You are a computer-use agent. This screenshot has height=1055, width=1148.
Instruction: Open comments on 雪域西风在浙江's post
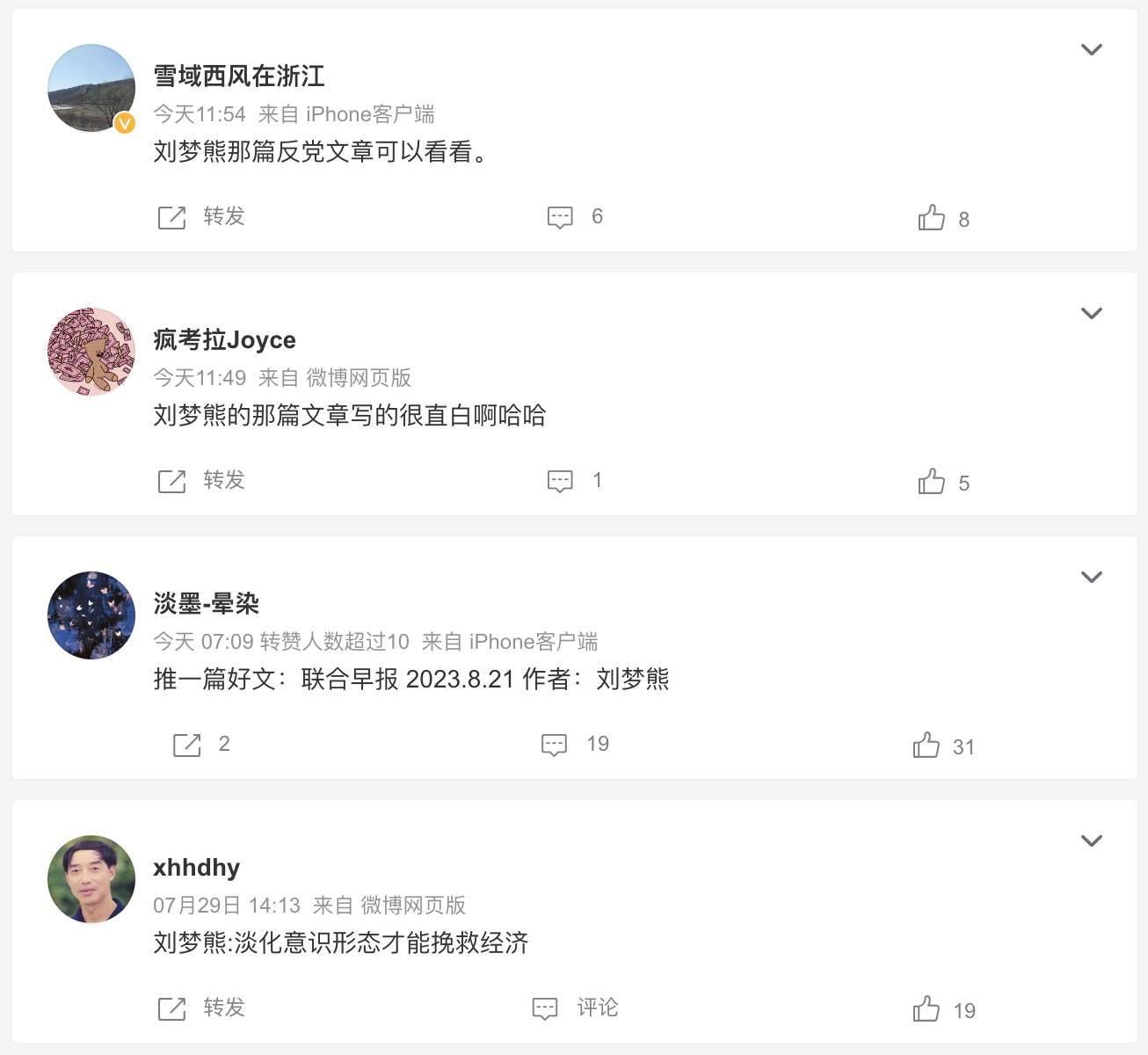574,217
